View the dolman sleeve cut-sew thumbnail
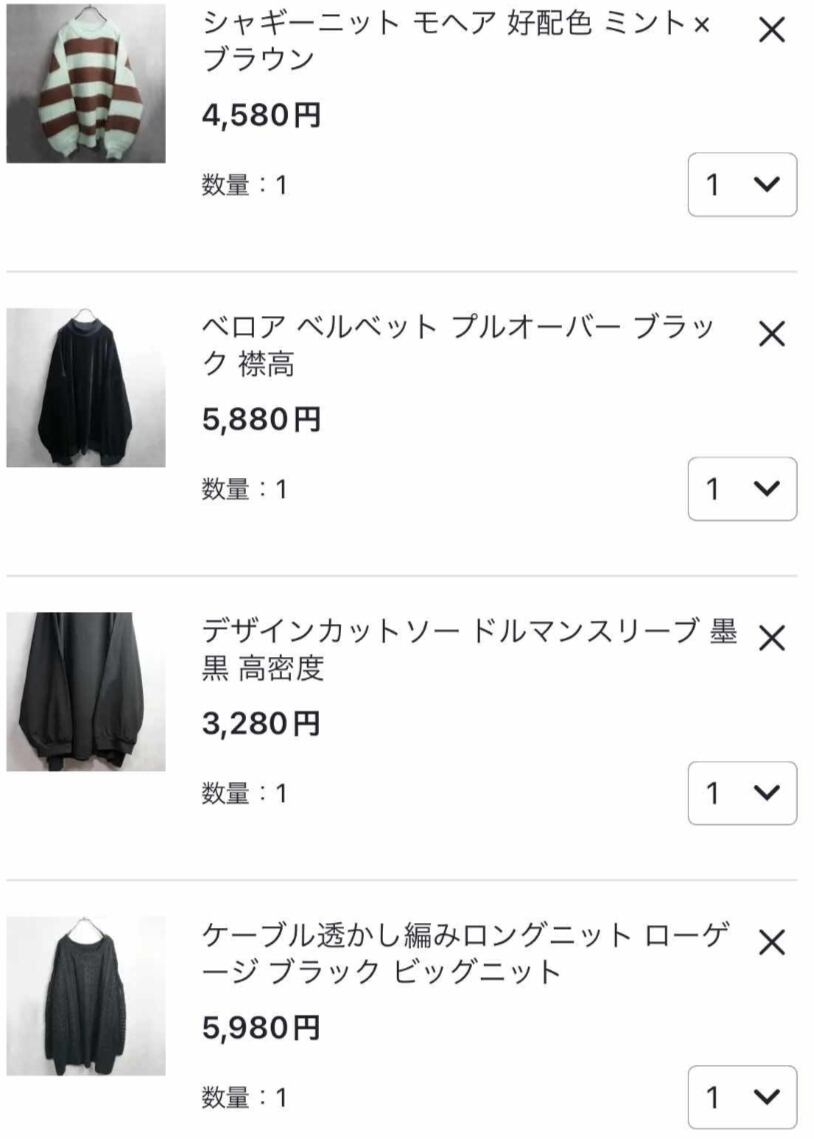Screen dimensions: 814x1139 point(86,692)
